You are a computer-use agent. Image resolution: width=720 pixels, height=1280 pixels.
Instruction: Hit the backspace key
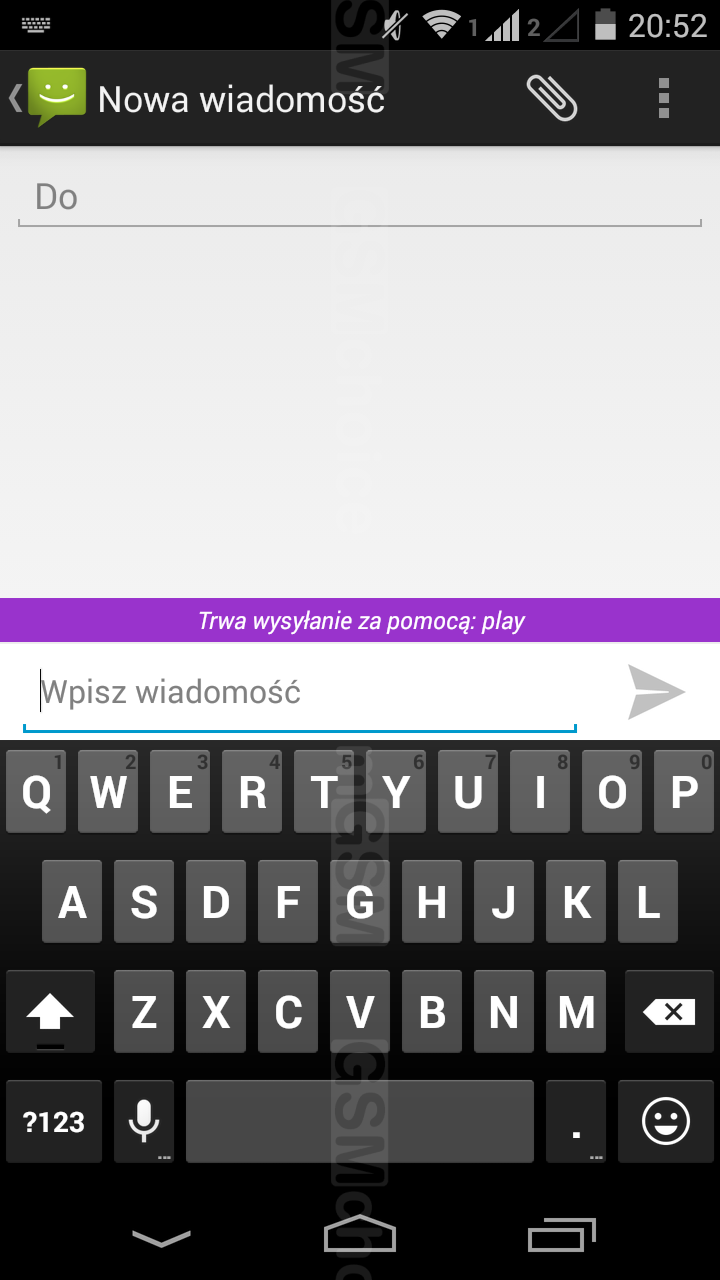pos(670,1013)
